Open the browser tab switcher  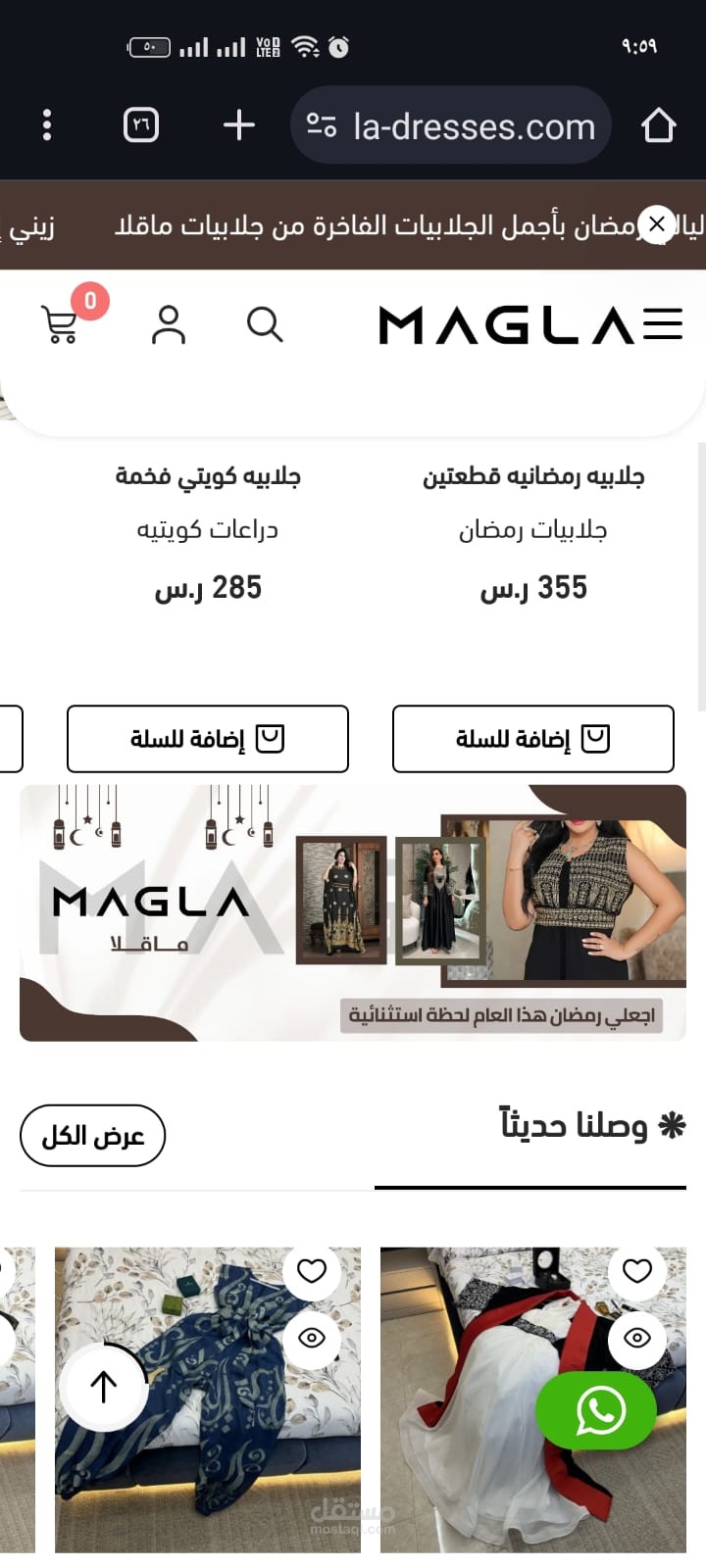[141, 125]
